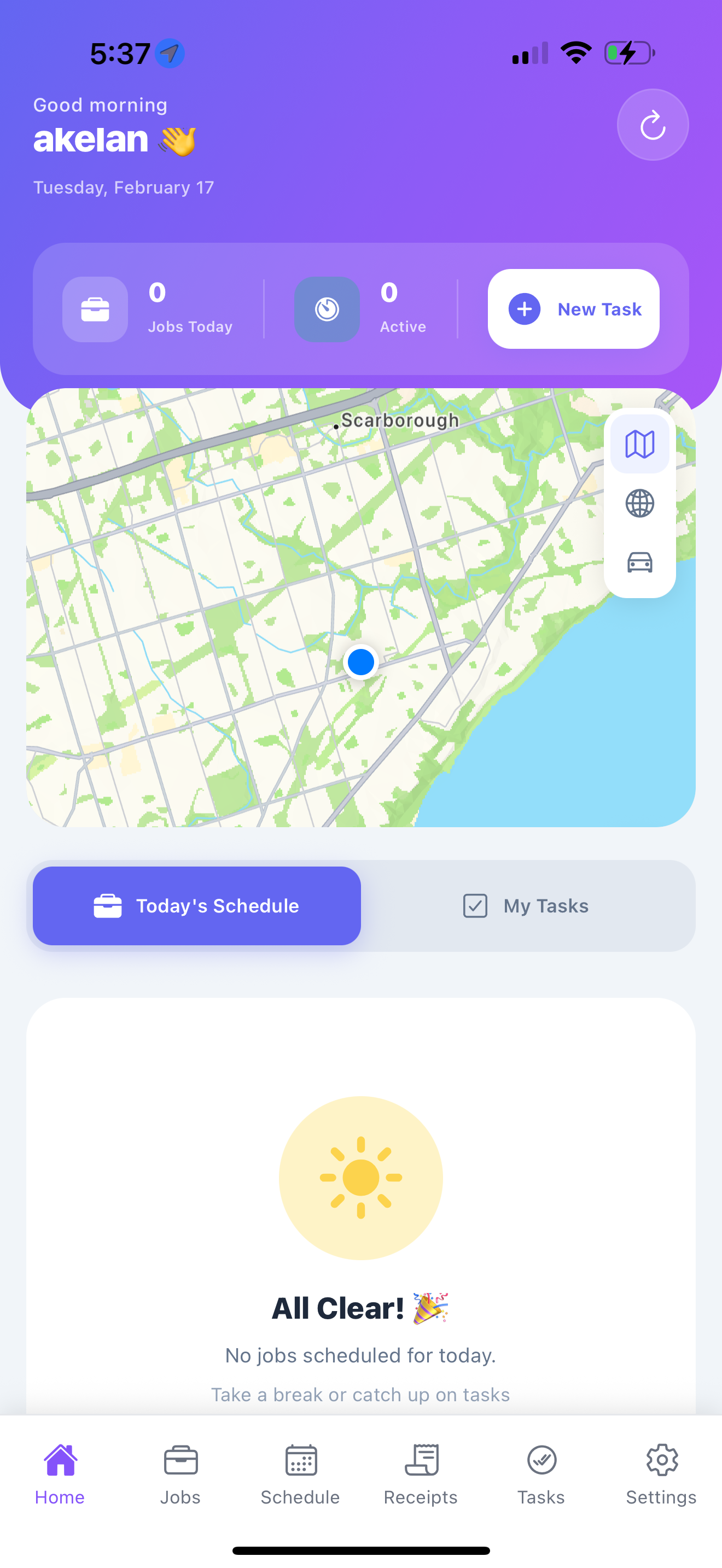Viewport: 722px width, 1568px height.
Task: Select the globe view icon
Action: pyautogui.click(x=639, y=503)
